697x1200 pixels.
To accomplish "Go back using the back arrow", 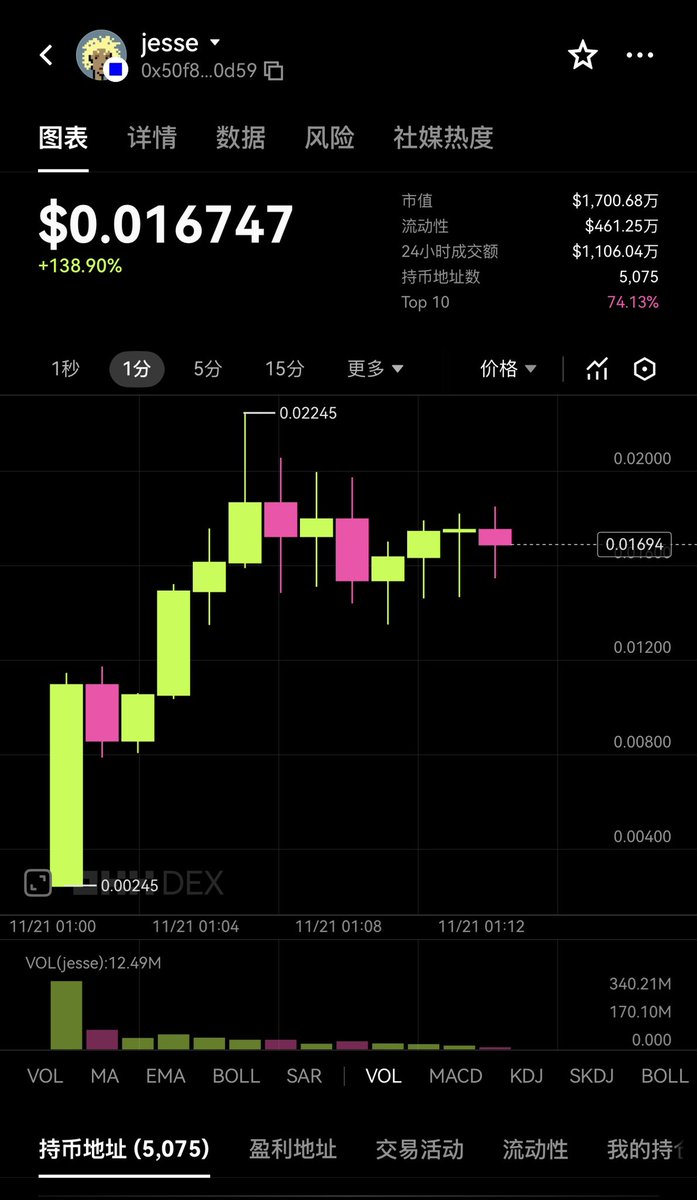I will pos(46,55).
